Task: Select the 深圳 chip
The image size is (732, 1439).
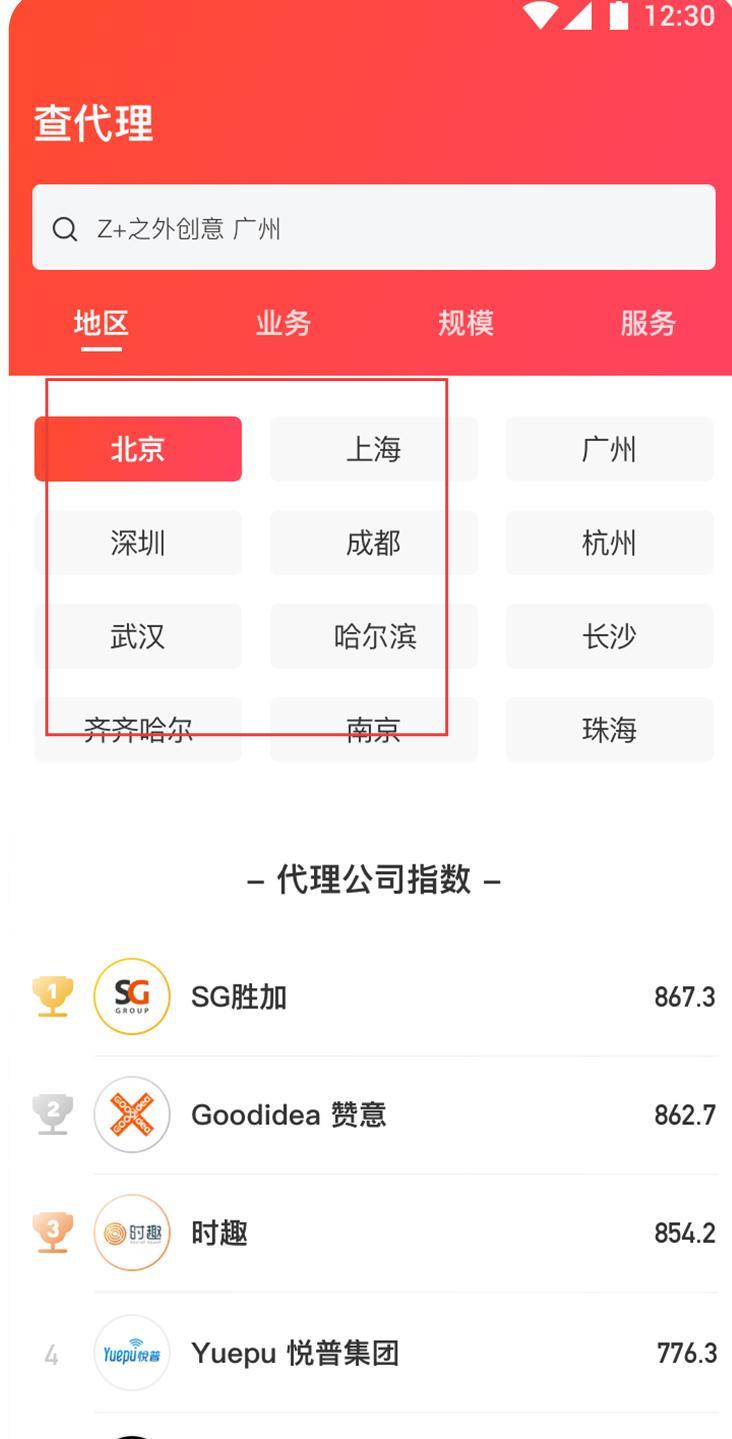Action: click(x=138, y=543)
